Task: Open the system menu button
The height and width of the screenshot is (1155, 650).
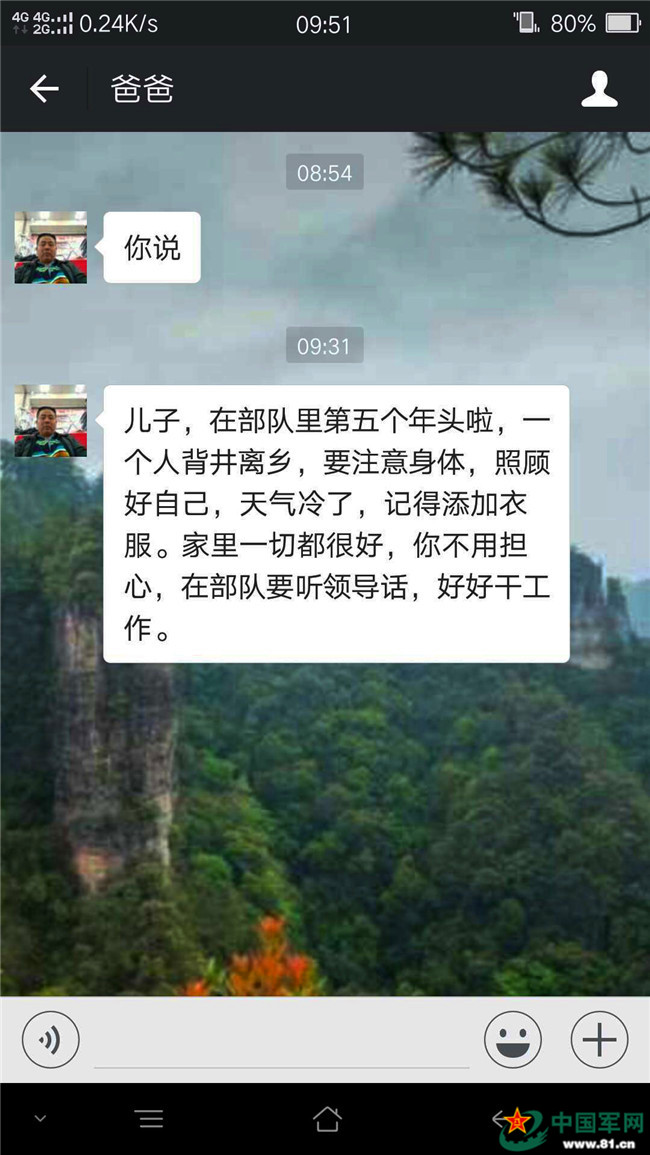Action: [x=150, y=1119]
